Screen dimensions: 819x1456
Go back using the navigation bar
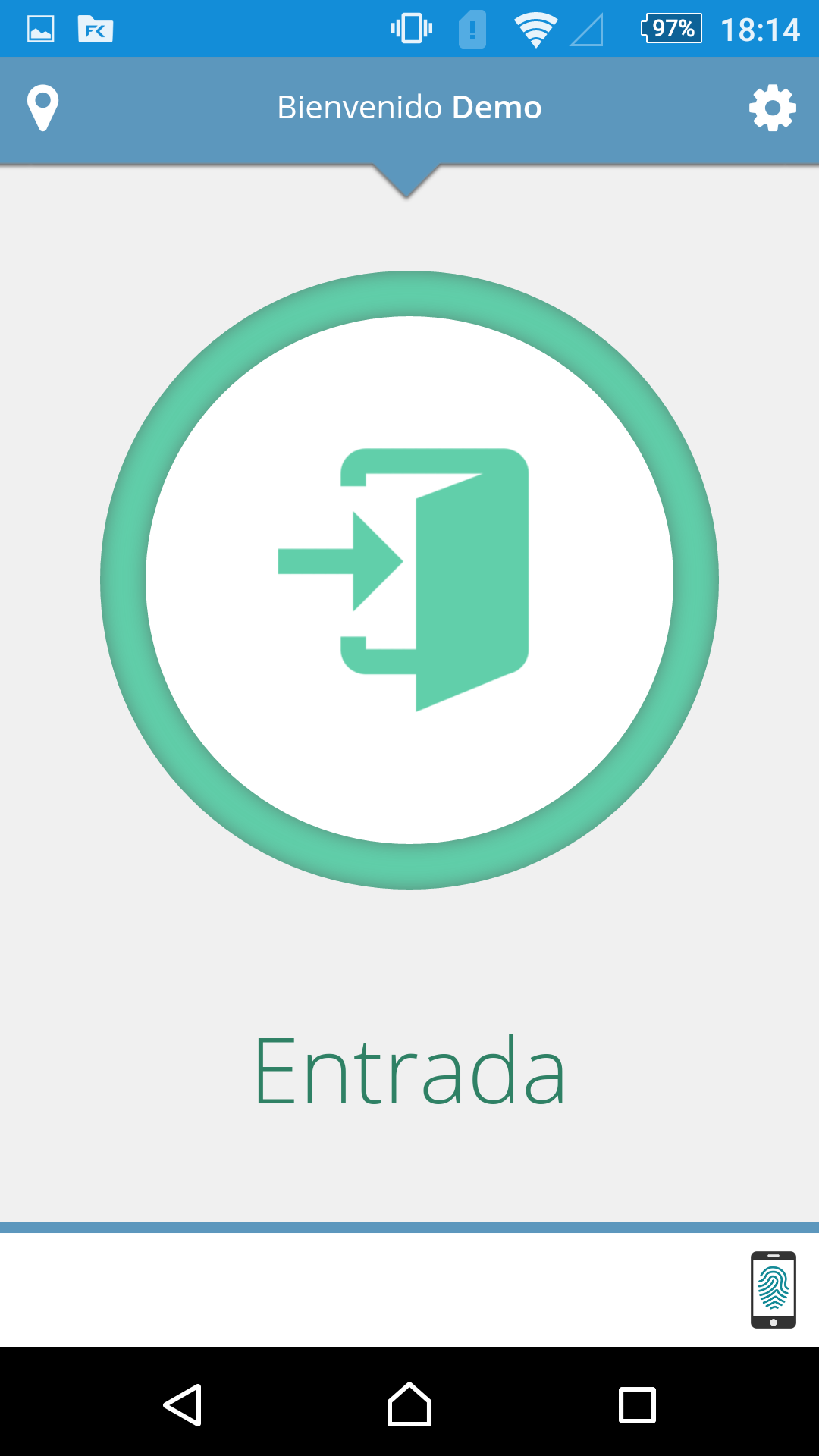pos(183,1405)
